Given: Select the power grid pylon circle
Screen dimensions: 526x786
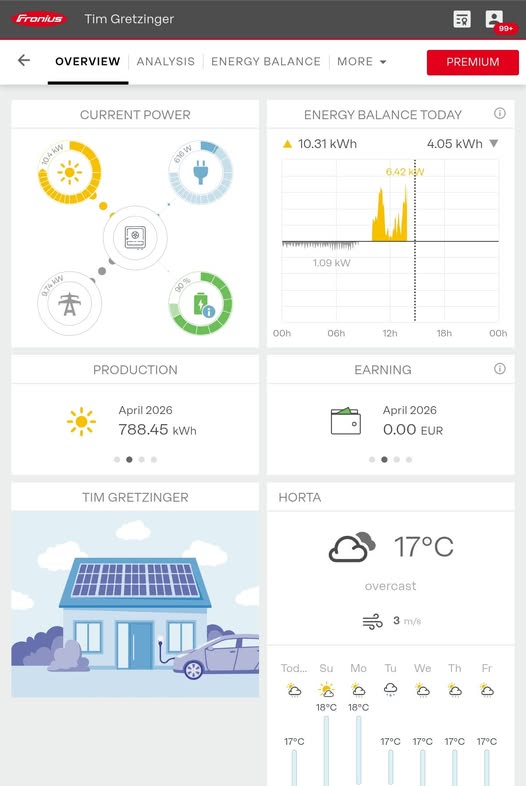Looking at the screenshot, I should click(x=70, y=303).
